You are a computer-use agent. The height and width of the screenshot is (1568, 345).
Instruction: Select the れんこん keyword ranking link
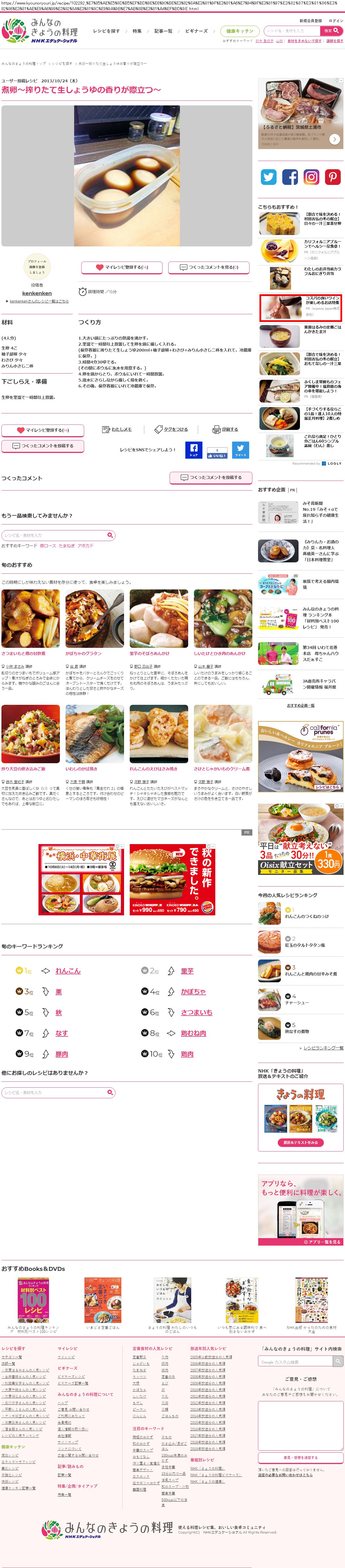click(x=68, y=971)
